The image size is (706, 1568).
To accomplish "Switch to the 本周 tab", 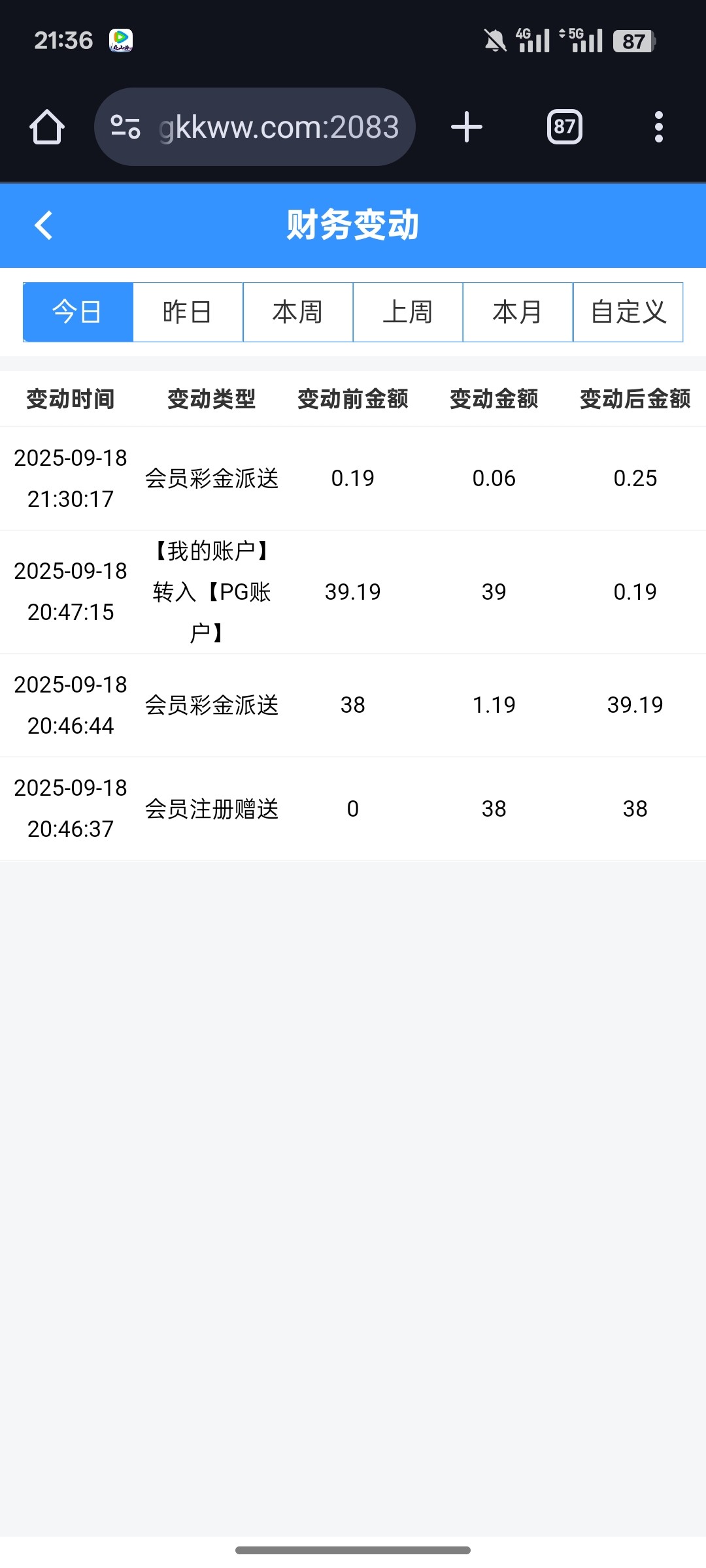I will 297,312.
